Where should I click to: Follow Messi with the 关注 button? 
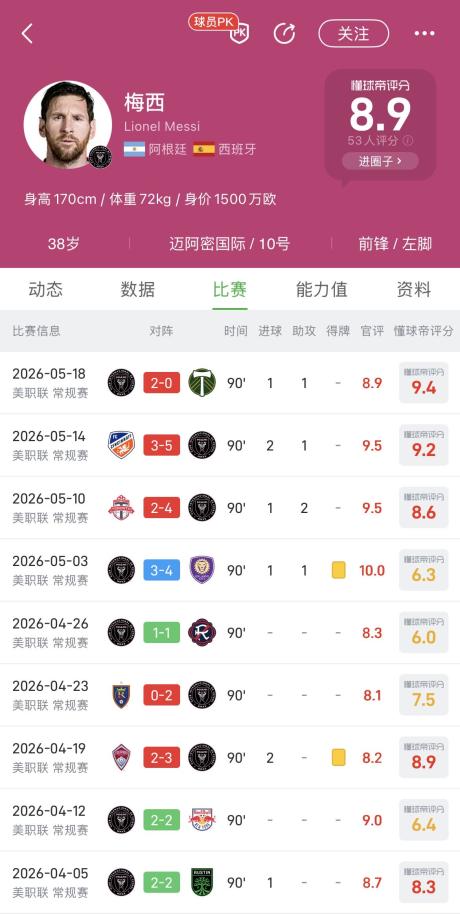(x=354, y=33)
